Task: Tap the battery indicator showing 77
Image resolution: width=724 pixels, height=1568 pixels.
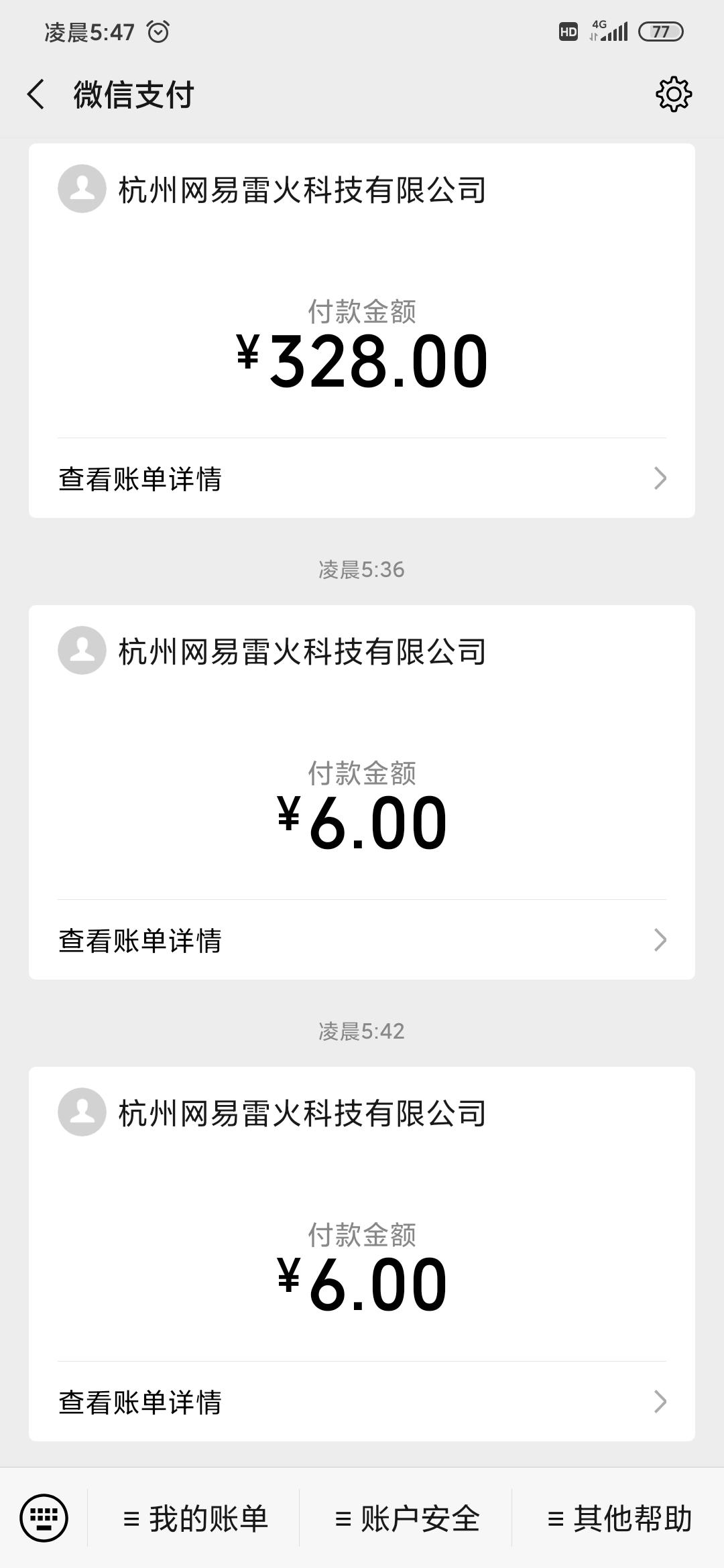Action: click(x=661, y=30)
